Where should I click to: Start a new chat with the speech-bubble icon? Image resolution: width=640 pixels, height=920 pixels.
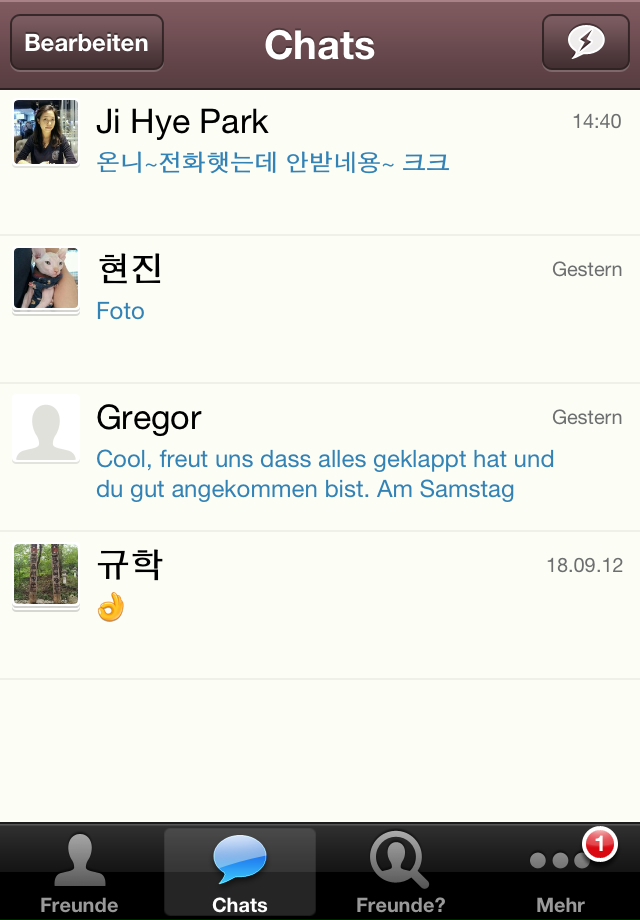(585, 44)
